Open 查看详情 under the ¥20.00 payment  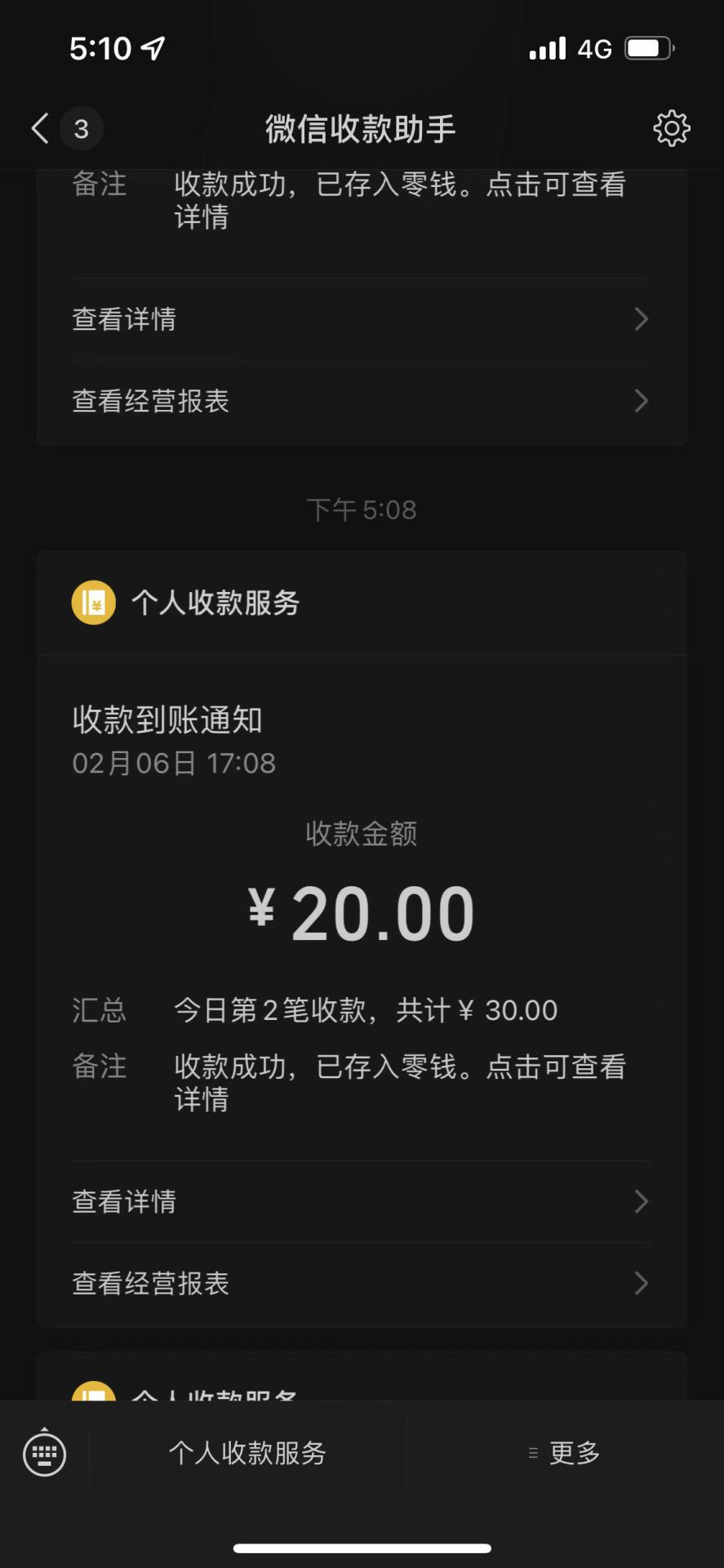(x=361, y=1201)
